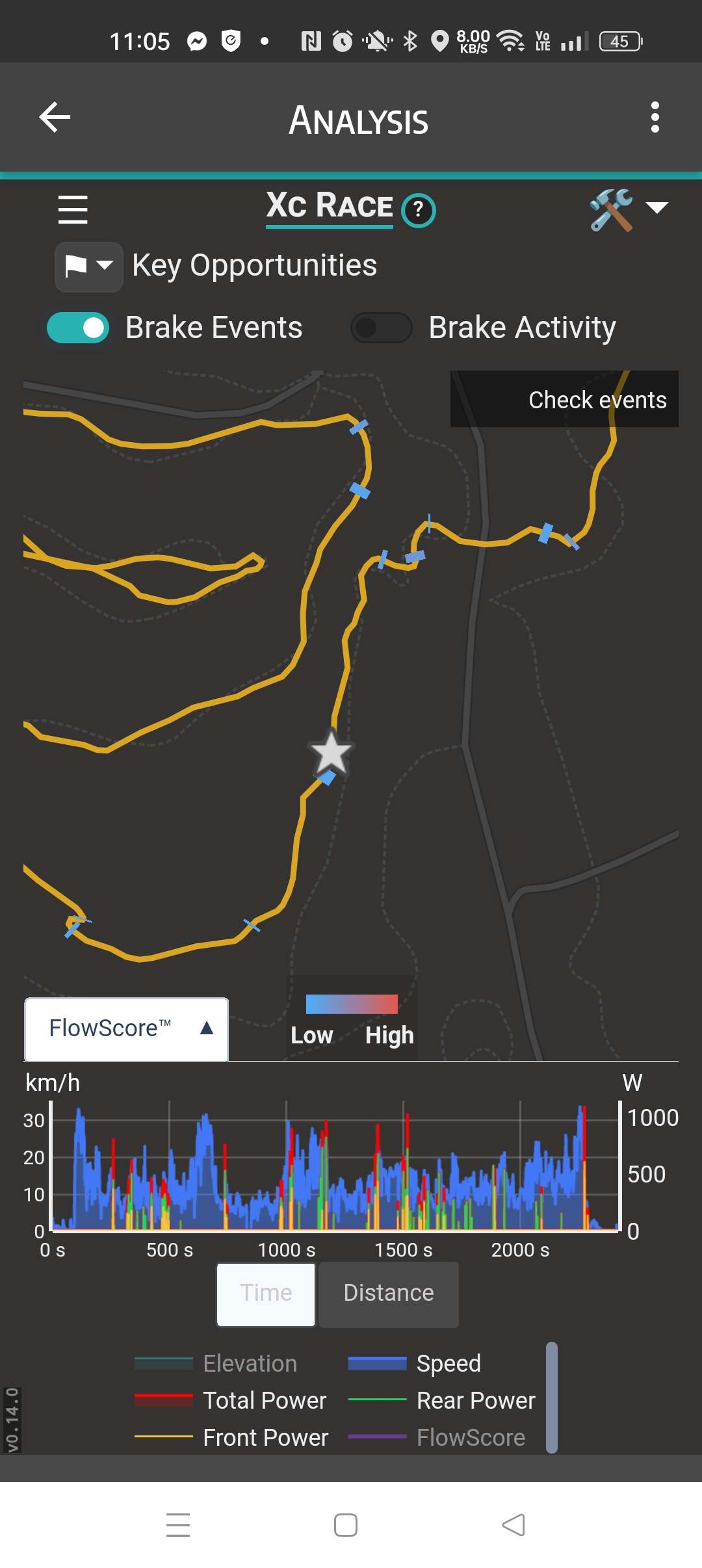
Task: Select the star marker on the map
Action: 331,752
